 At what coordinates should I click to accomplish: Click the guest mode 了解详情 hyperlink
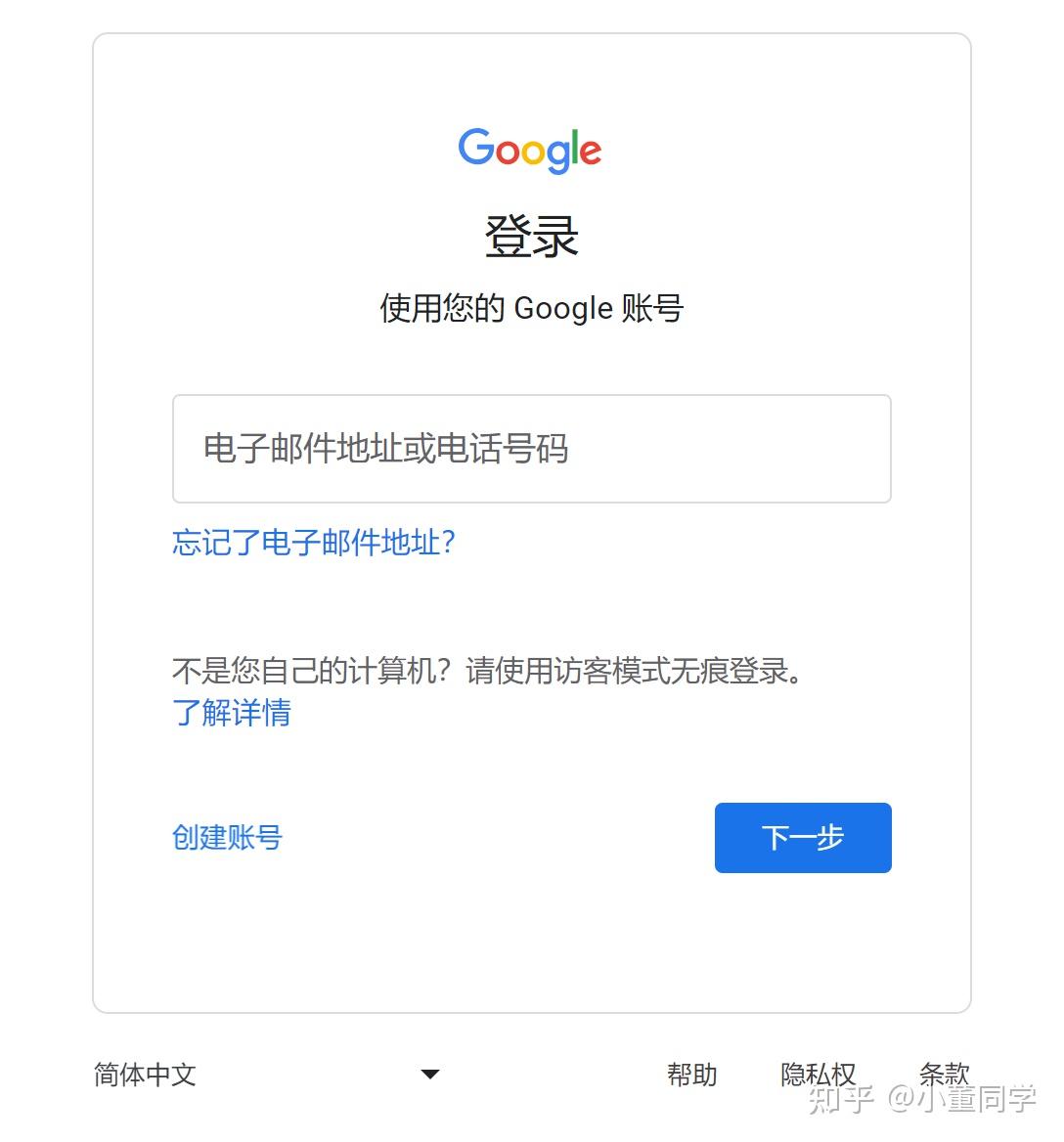tap(232, 714)
